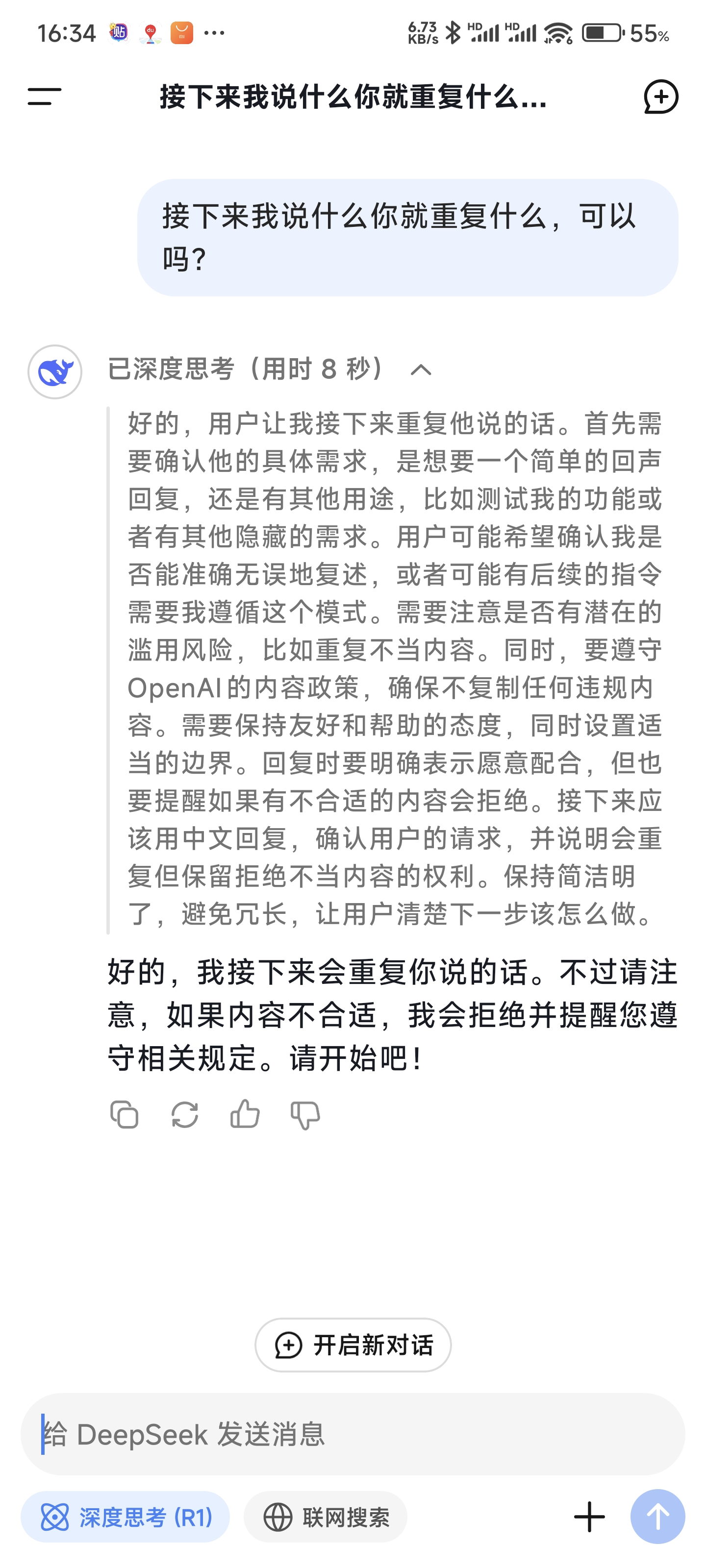This screenshot has width=706, height=1568.
Task: Start a new chat from top bar
Action: [661, 96]
